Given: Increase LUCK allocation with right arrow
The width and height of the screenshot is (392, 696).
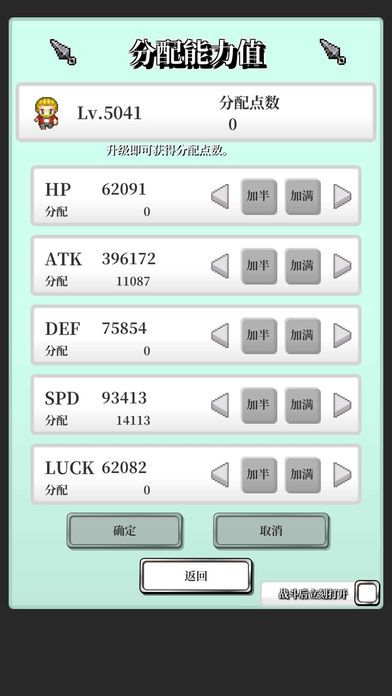Looking at the screenshot, I should point(342,475).
